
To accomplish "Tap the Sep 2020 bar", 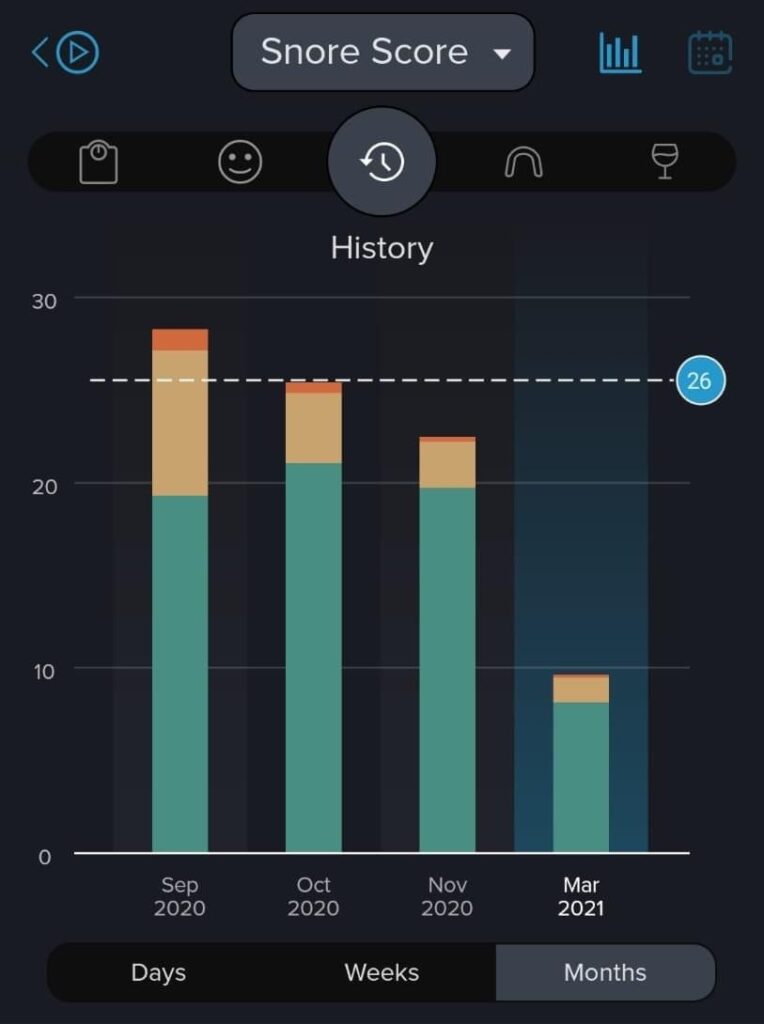I will click(x=180, y=590).
